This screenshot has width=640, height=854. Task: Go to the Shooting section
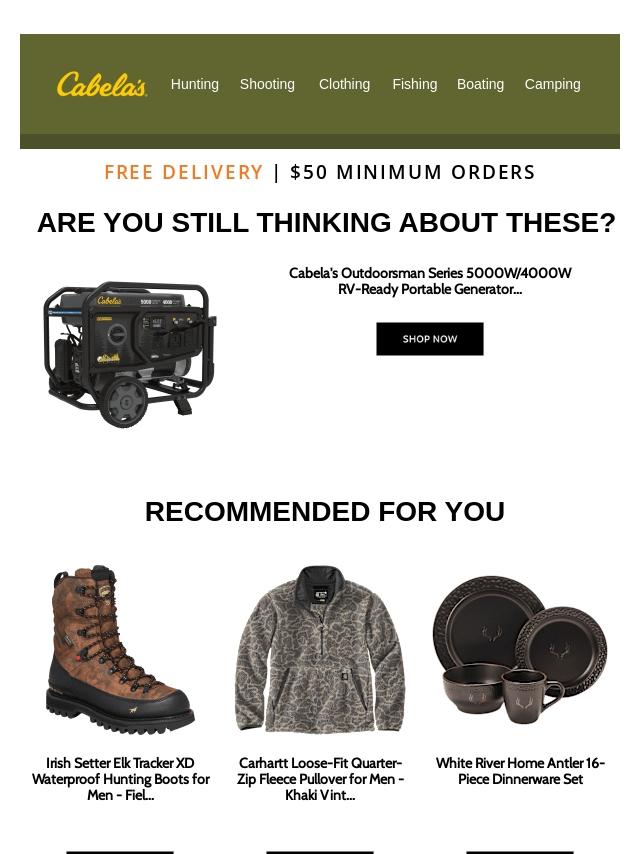(x=267, y=84)
